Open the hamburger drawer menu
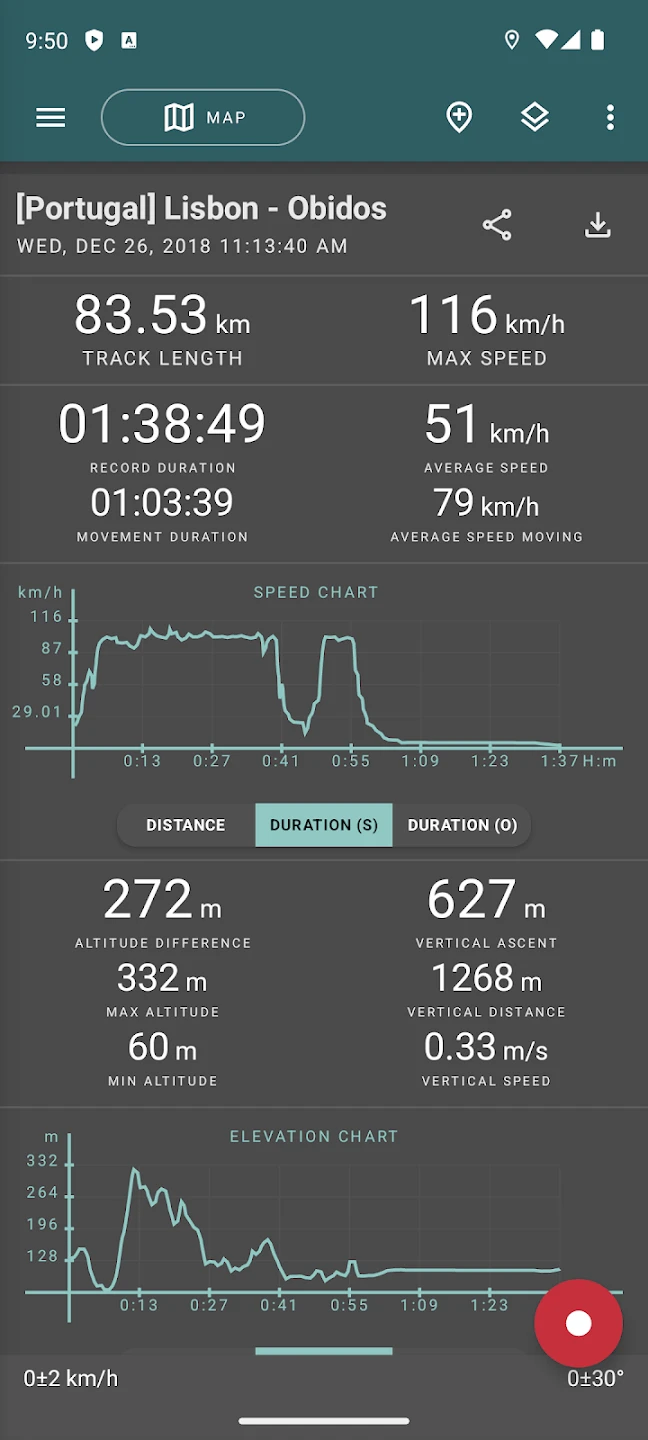The height and width of the screenshot is (1440, 648). click(51, 118)
